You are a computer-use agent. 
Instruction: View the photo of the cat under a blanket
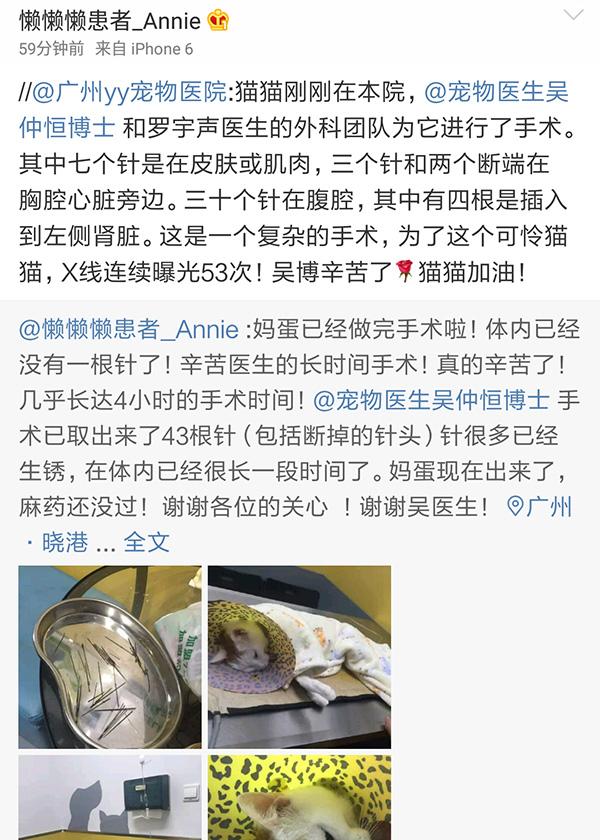(x=299, y=657)
